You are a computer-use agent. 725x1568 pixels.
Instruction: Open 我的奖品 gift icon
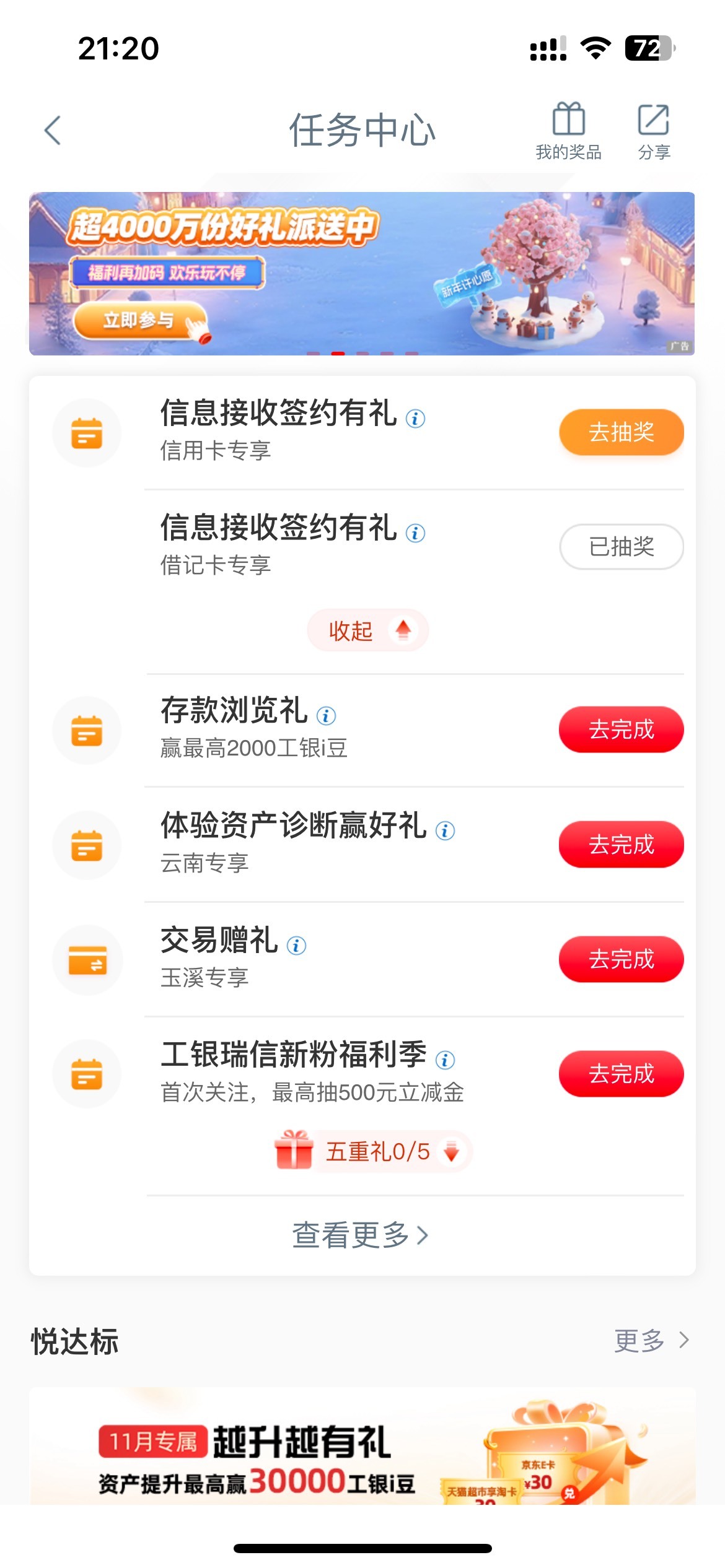[568, 131]
